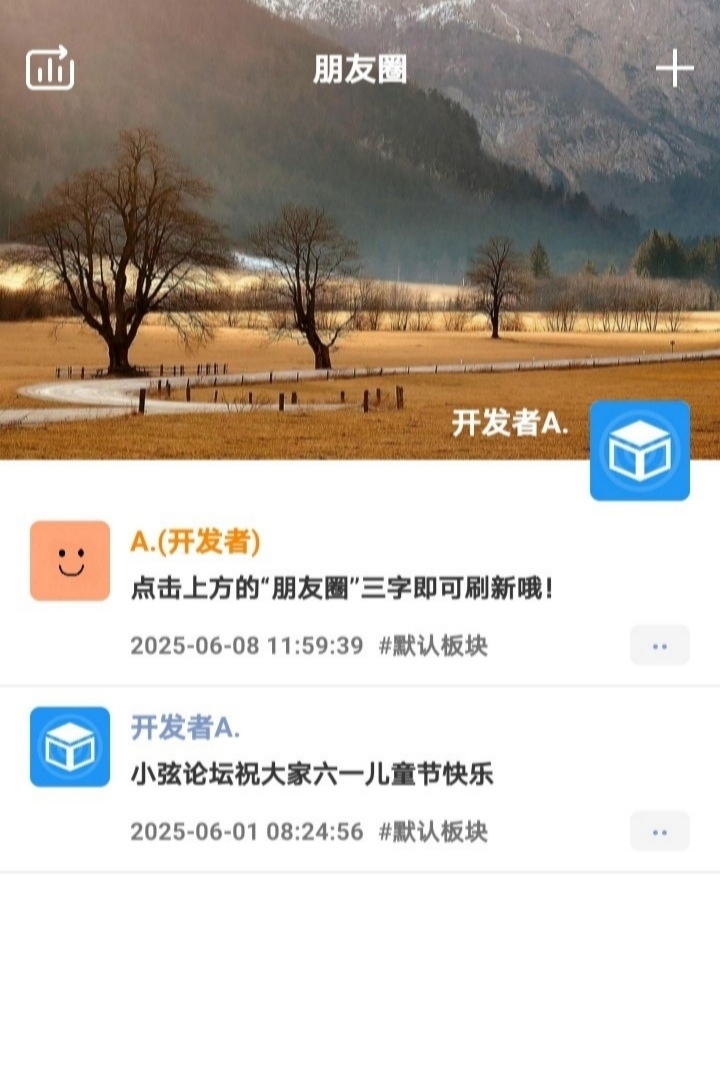Open 开发者A. username on second post
720x1082 pixels.
[x=186, y=727]
